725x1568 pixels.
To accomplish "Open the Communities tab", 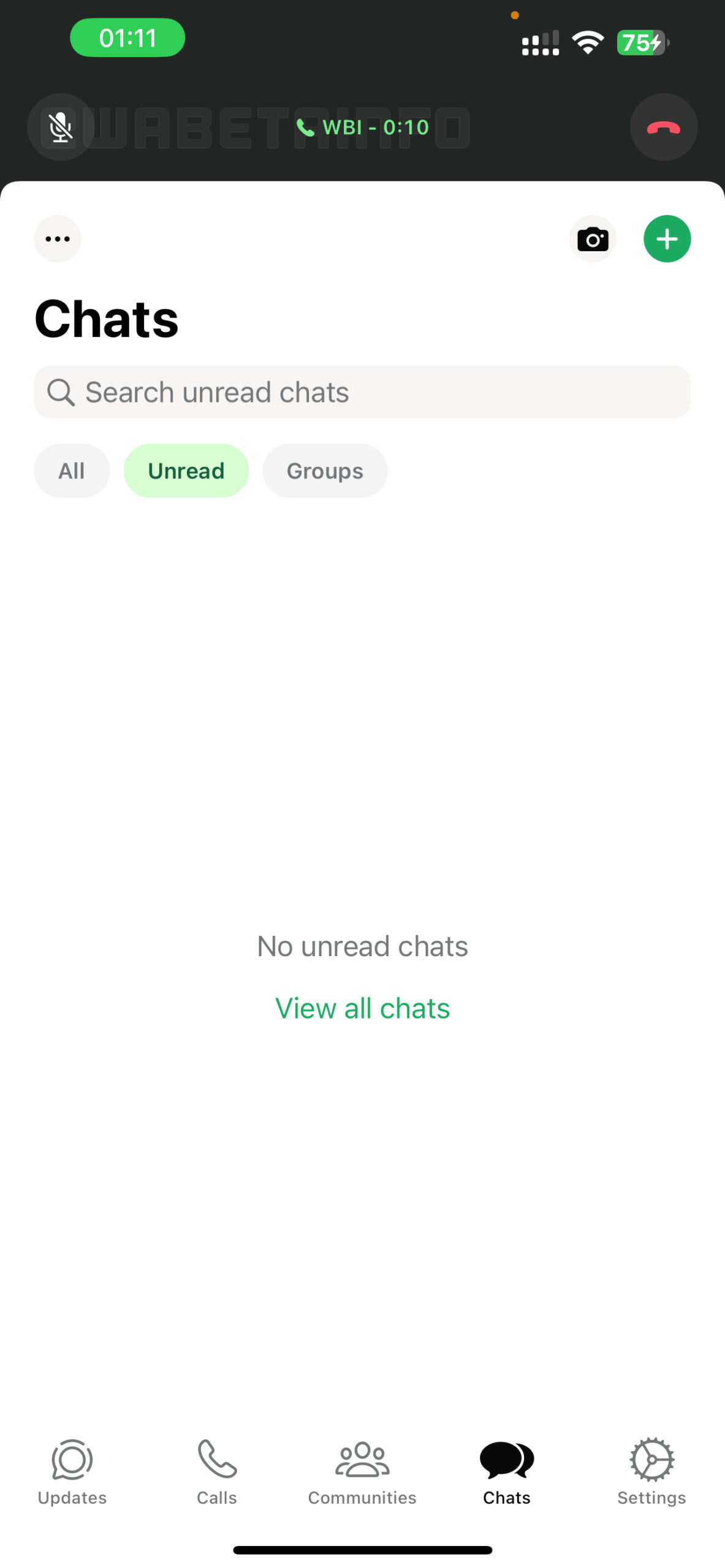I will [x=362, y=1471].
